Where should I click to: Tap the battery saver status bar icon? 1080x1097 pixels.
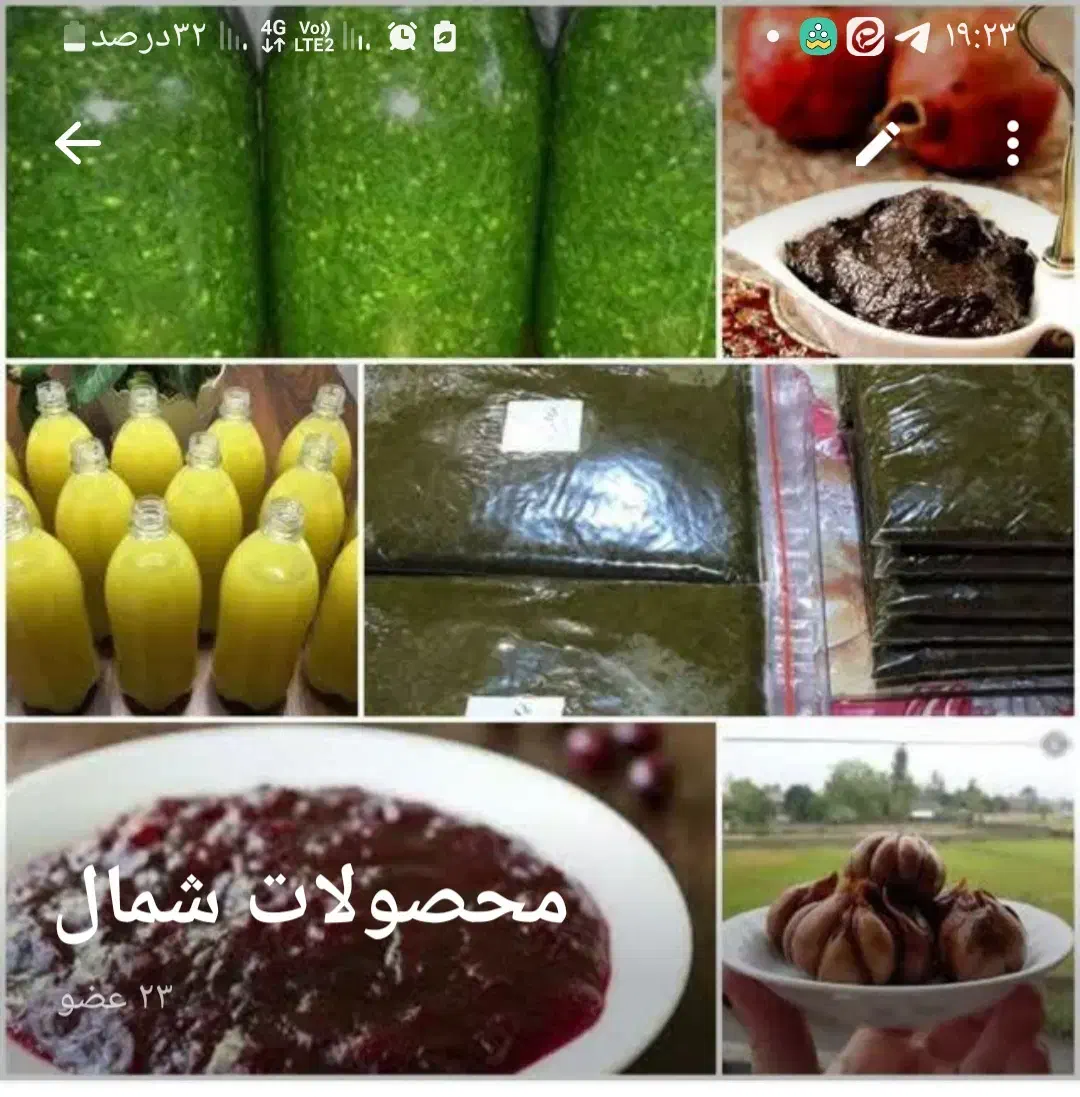point(442,35)
